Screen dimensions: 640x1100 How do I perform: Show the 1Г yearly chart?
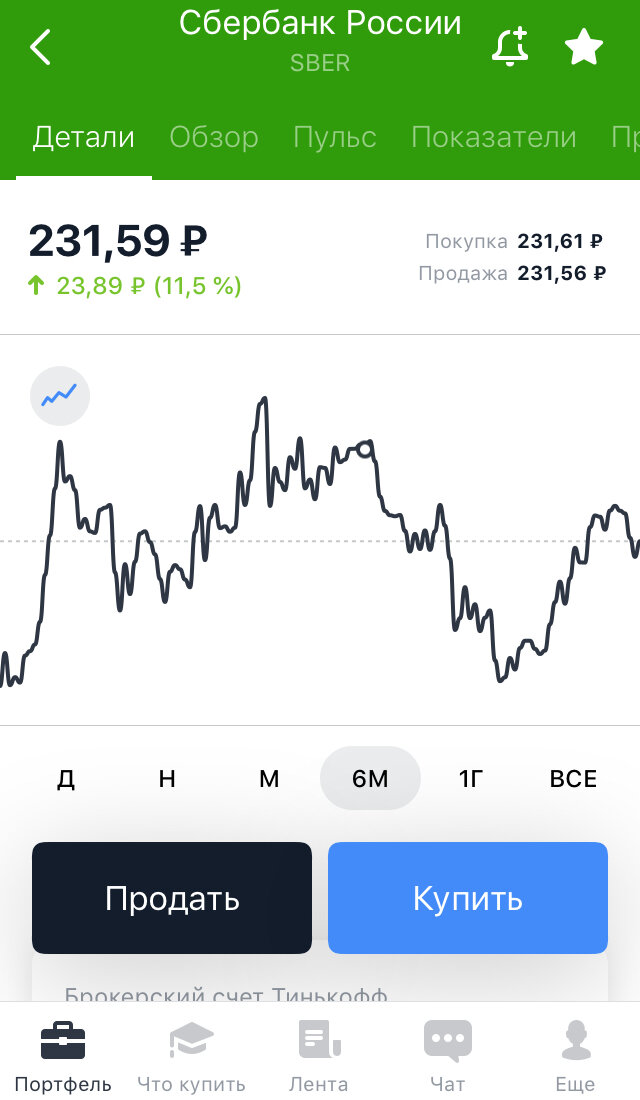click(471, 779)
